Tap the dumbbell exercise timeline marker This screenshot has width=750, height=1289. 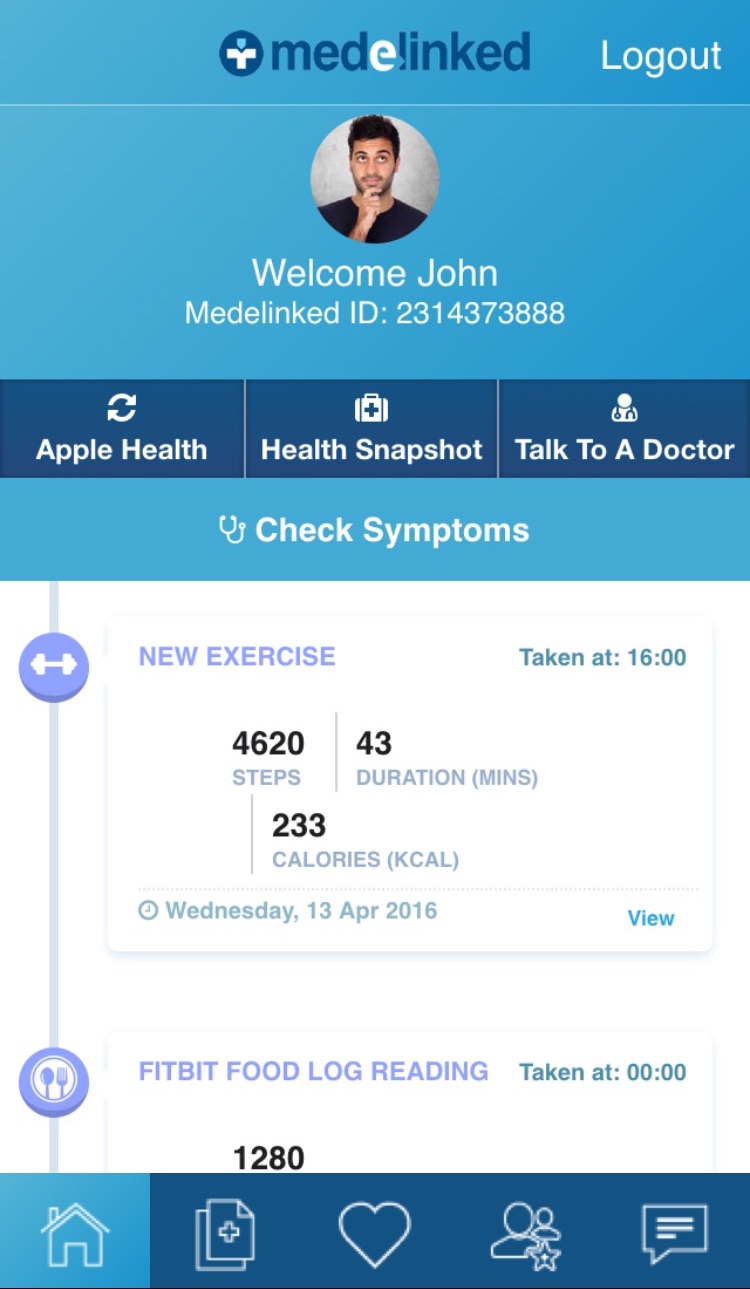pos(54,666)
